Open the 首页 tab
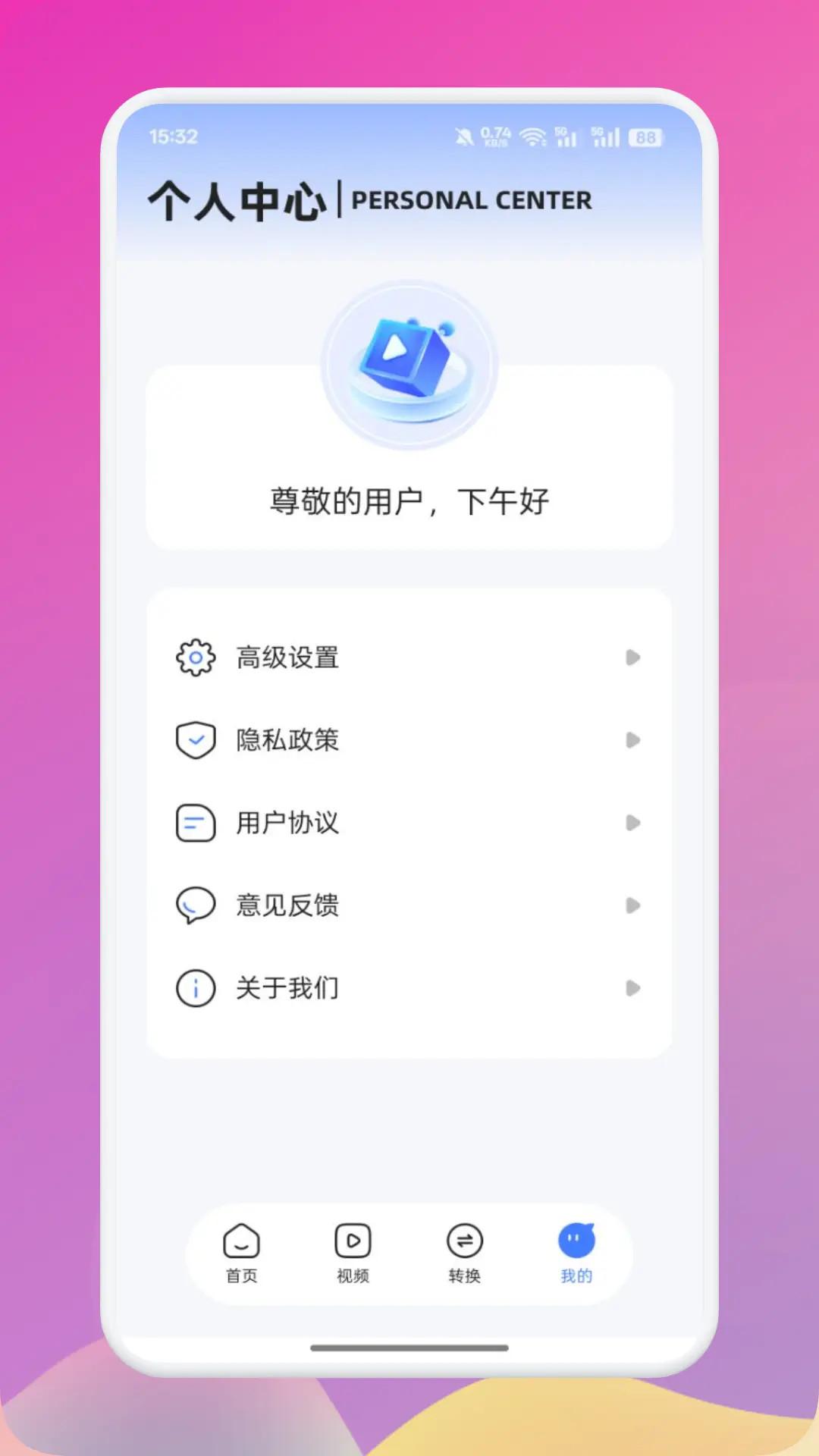 240,1255
